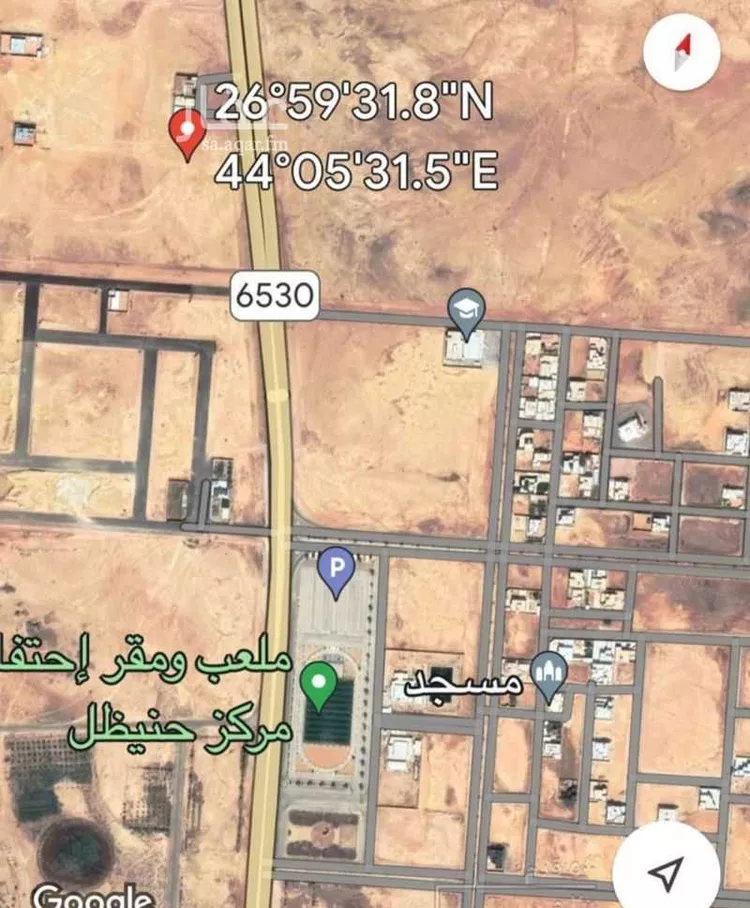Select the building next to the school icon
750x908 pixels.
click(466, 352)
